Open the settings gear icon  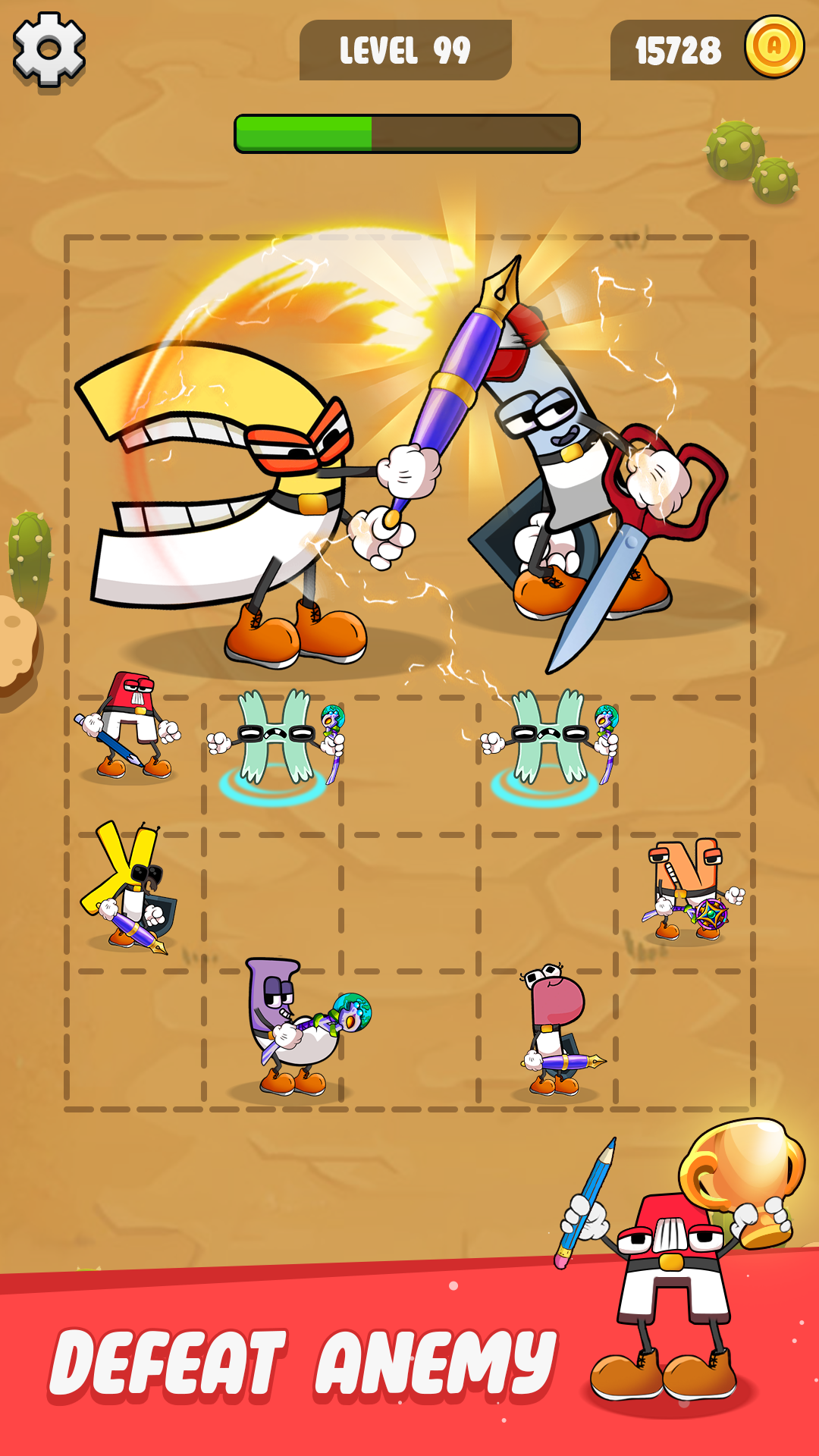pos(49,47)
